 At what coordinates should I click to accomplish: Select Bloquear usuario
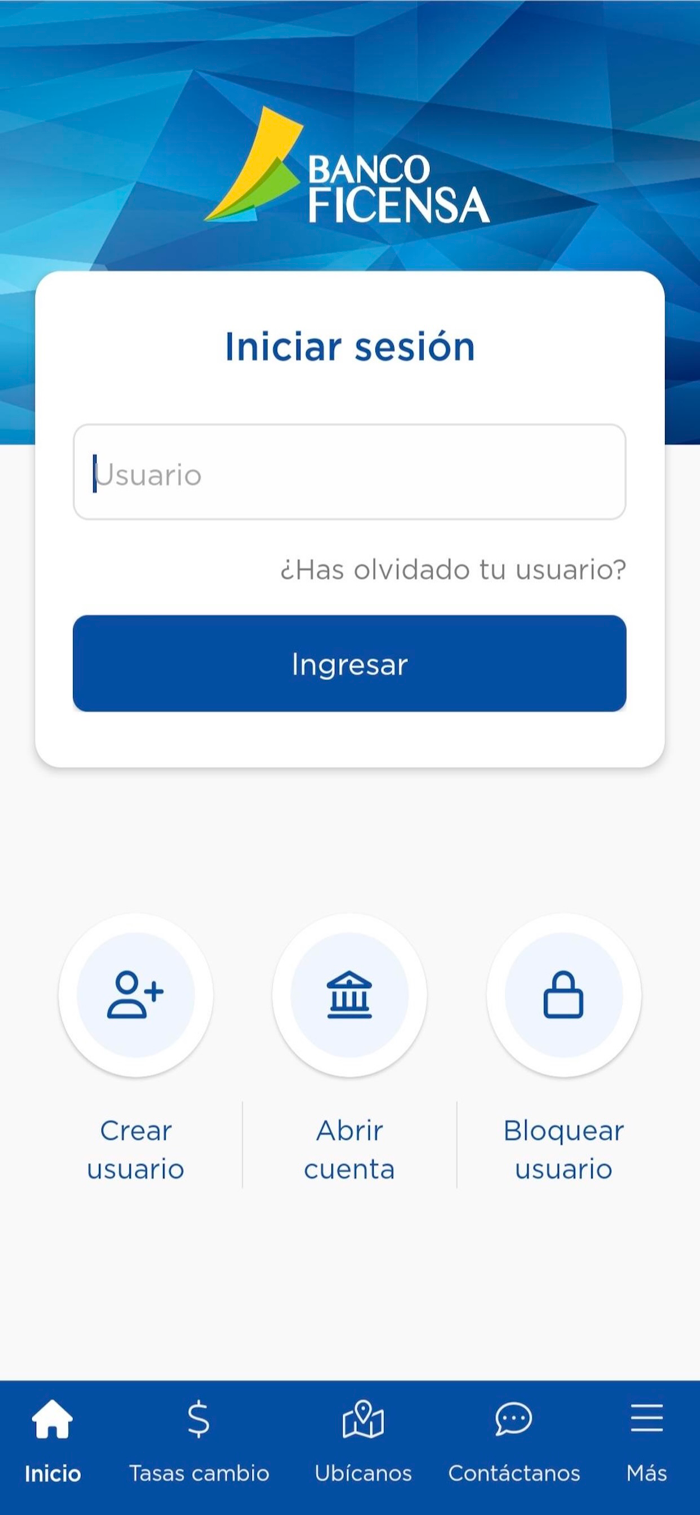pyautogui.click(x=563, y=1050)
